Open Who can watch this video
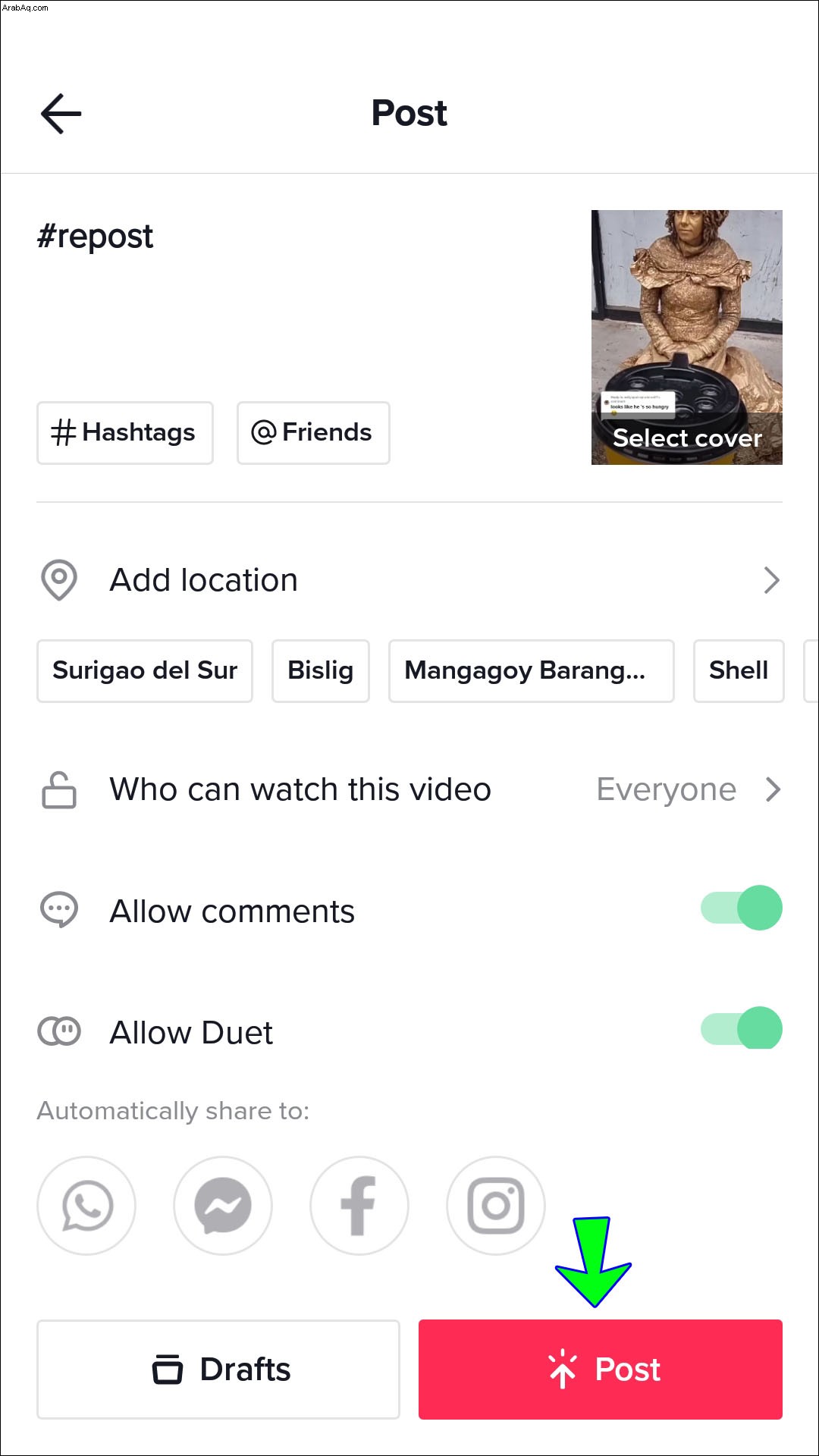 tap(409, 789)
